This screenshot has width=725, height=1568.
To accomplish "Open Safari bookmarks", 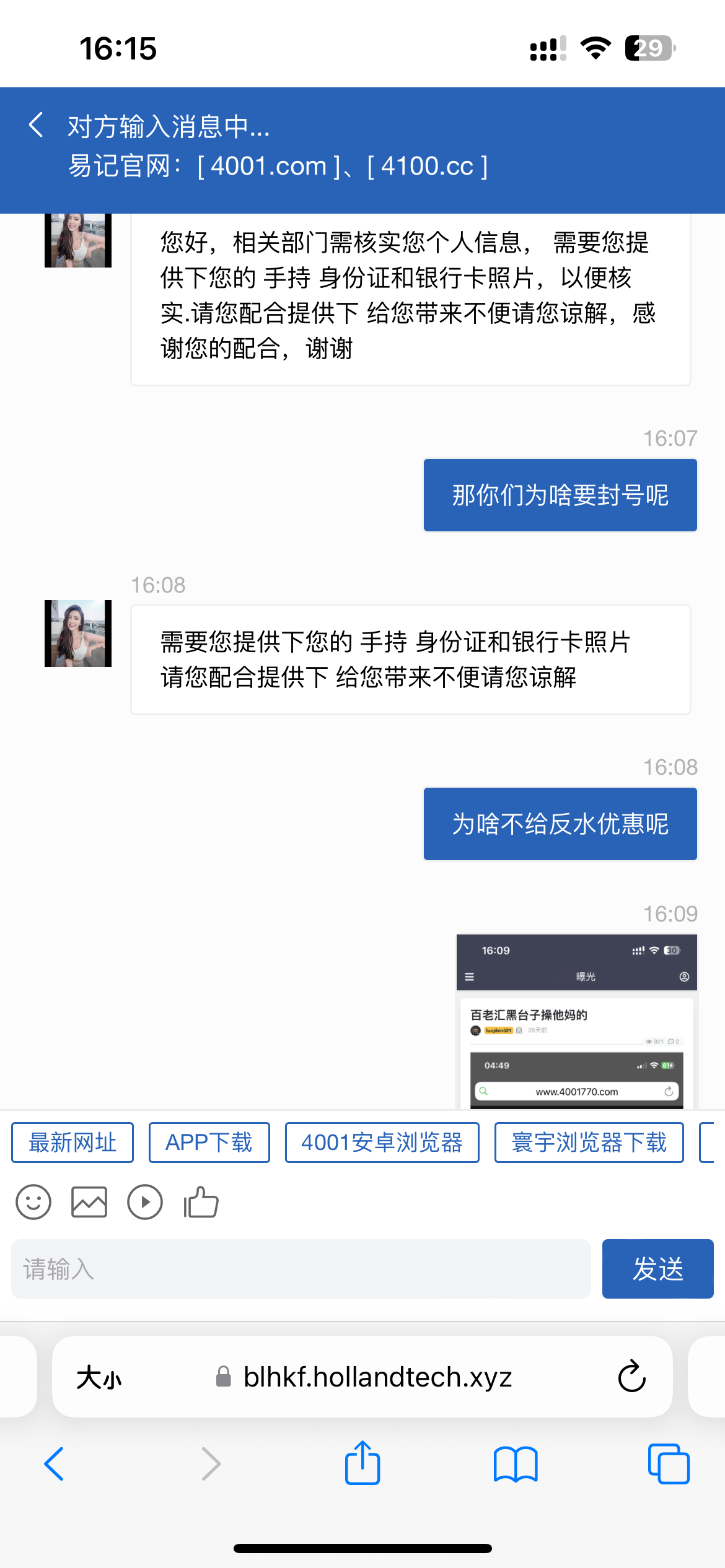I will 516,1464.
